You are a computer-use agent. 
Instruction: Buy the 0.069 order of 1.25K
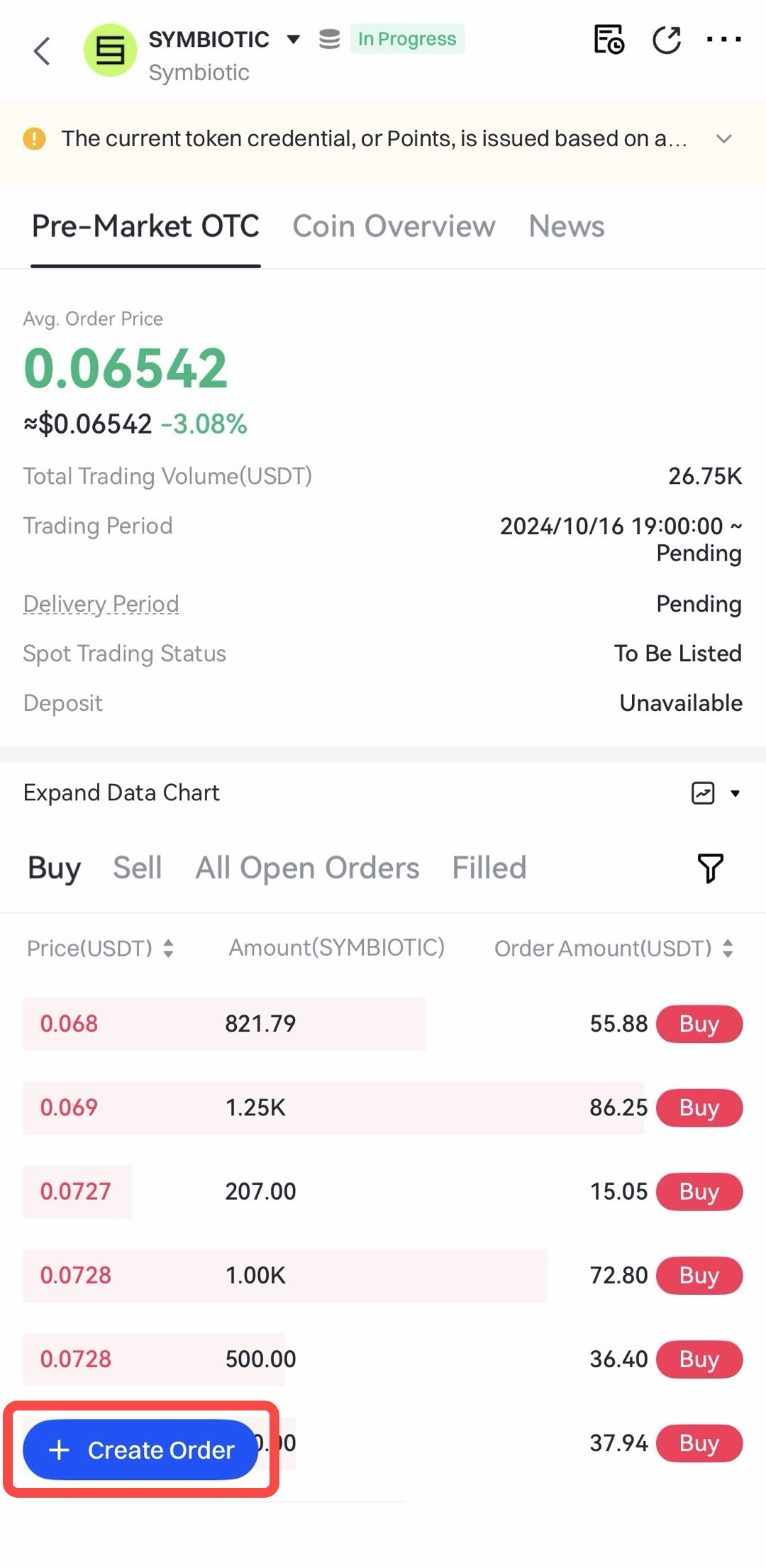(699, 1108)
